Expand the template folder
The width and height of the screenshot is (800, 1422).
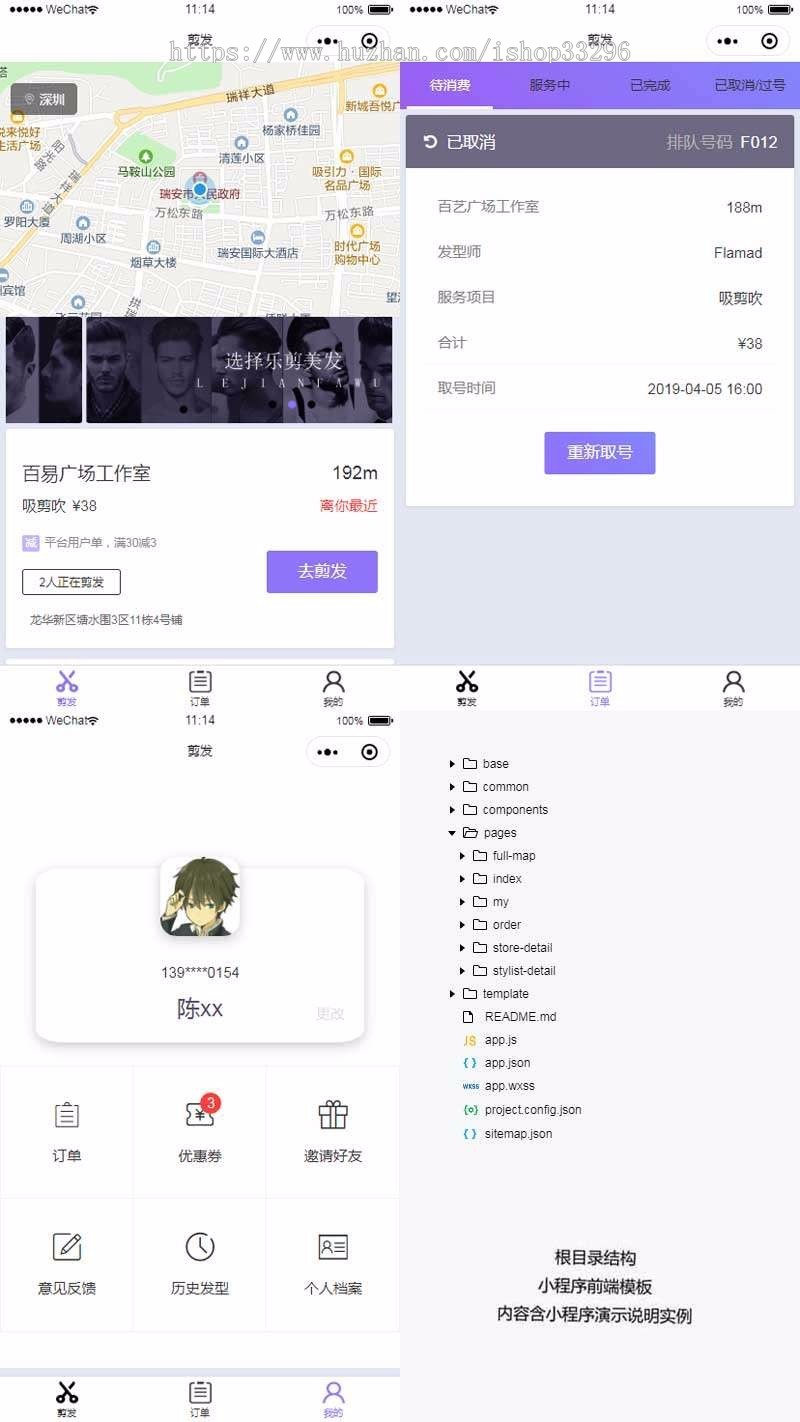pos(453,993)
